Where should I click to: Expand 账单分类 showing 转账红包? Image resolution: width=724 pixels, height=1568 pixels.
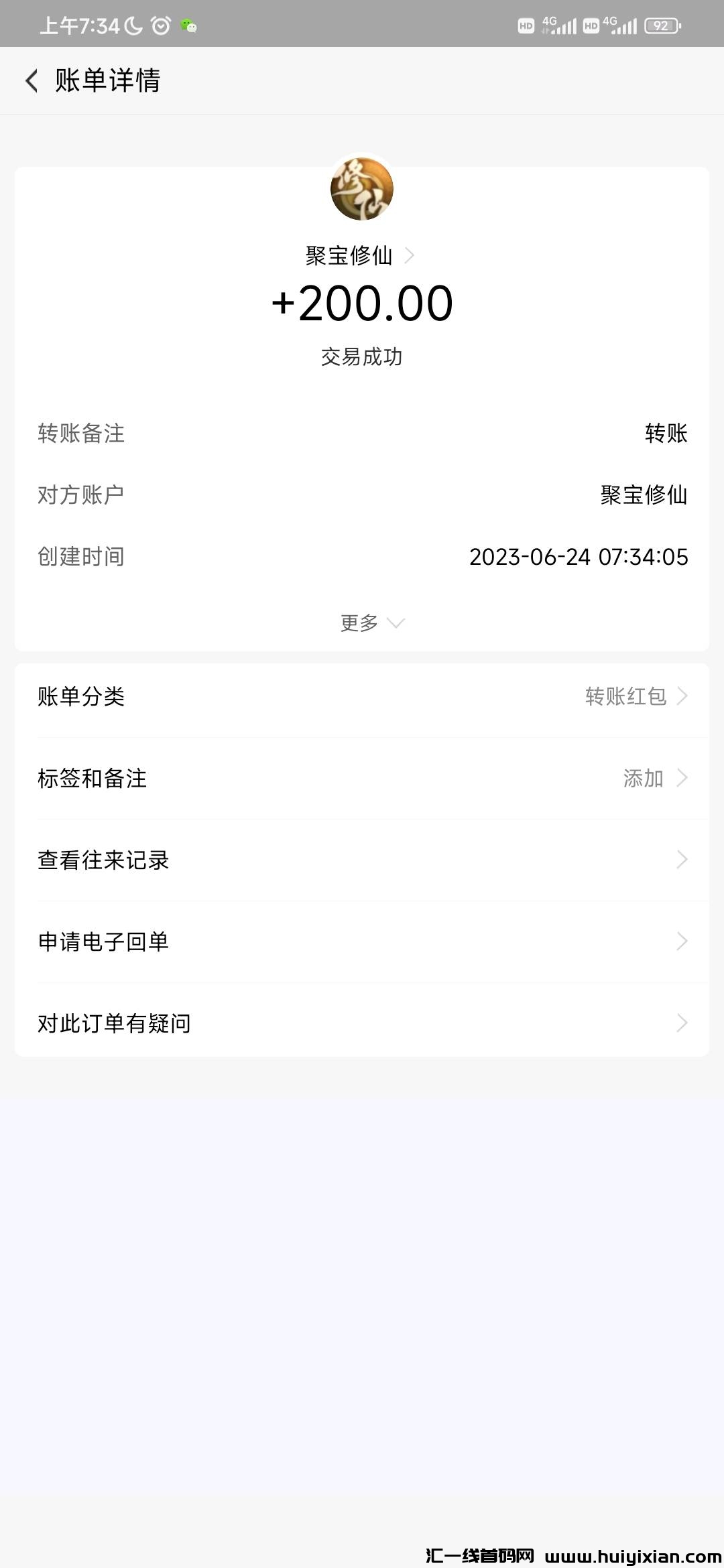[627, 697]
